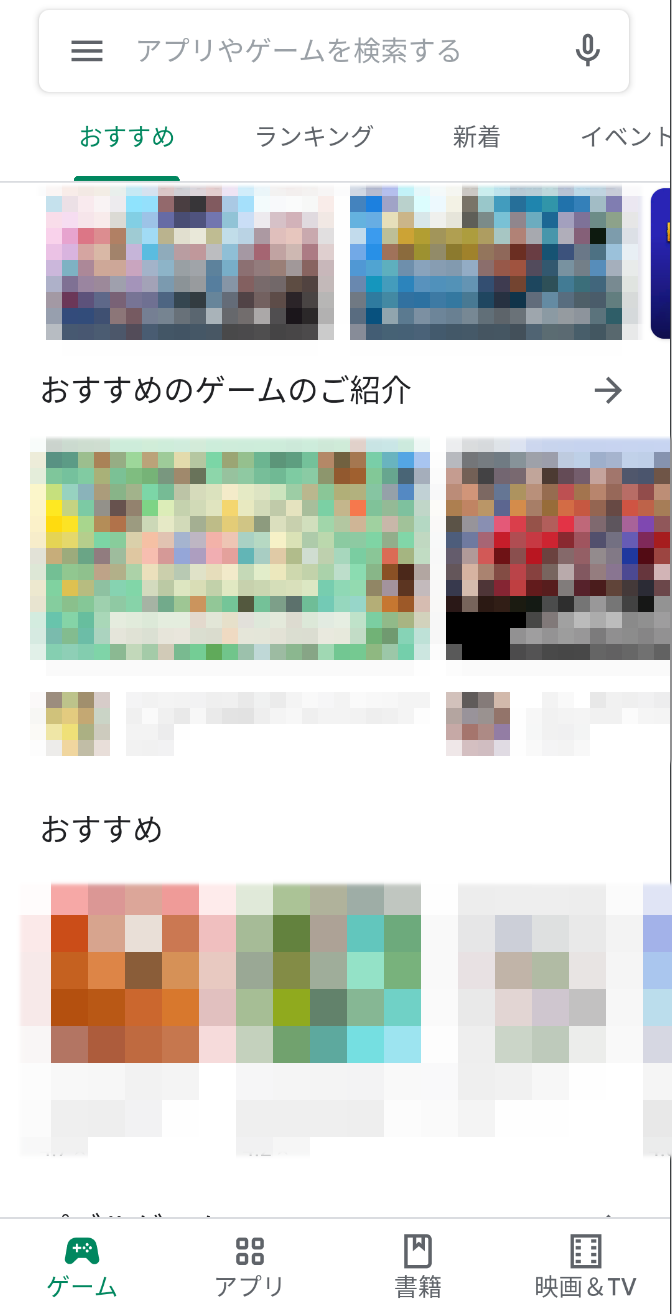Screen dimensions: 672x1314
Task: Select the イベント tab
Action: pyautogui.click(x=626, y=137)
